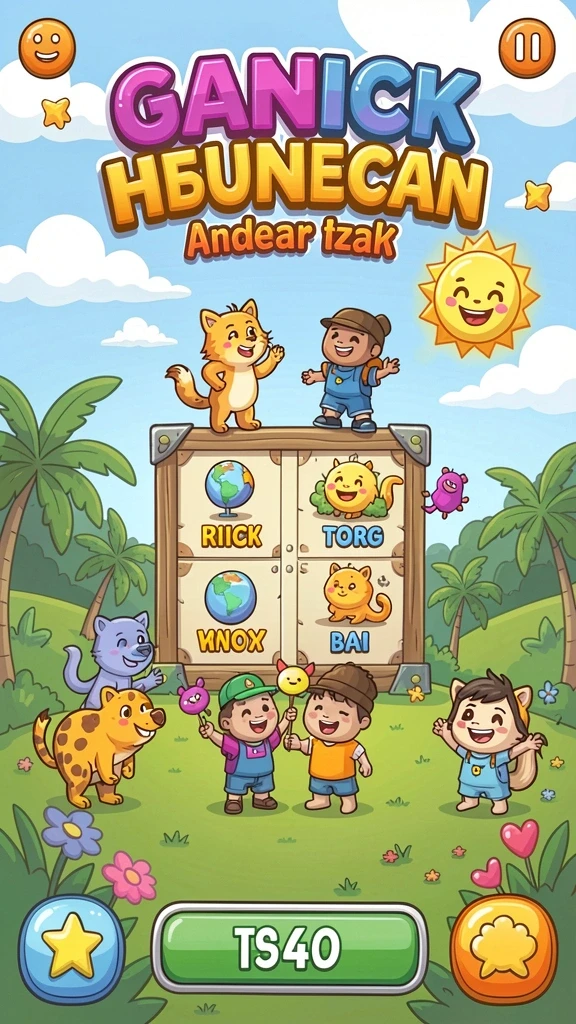The height and width of the screenshot is (1024, 576).
Task: Select the RIICK globe tile
Action: (x=230, y=504)
